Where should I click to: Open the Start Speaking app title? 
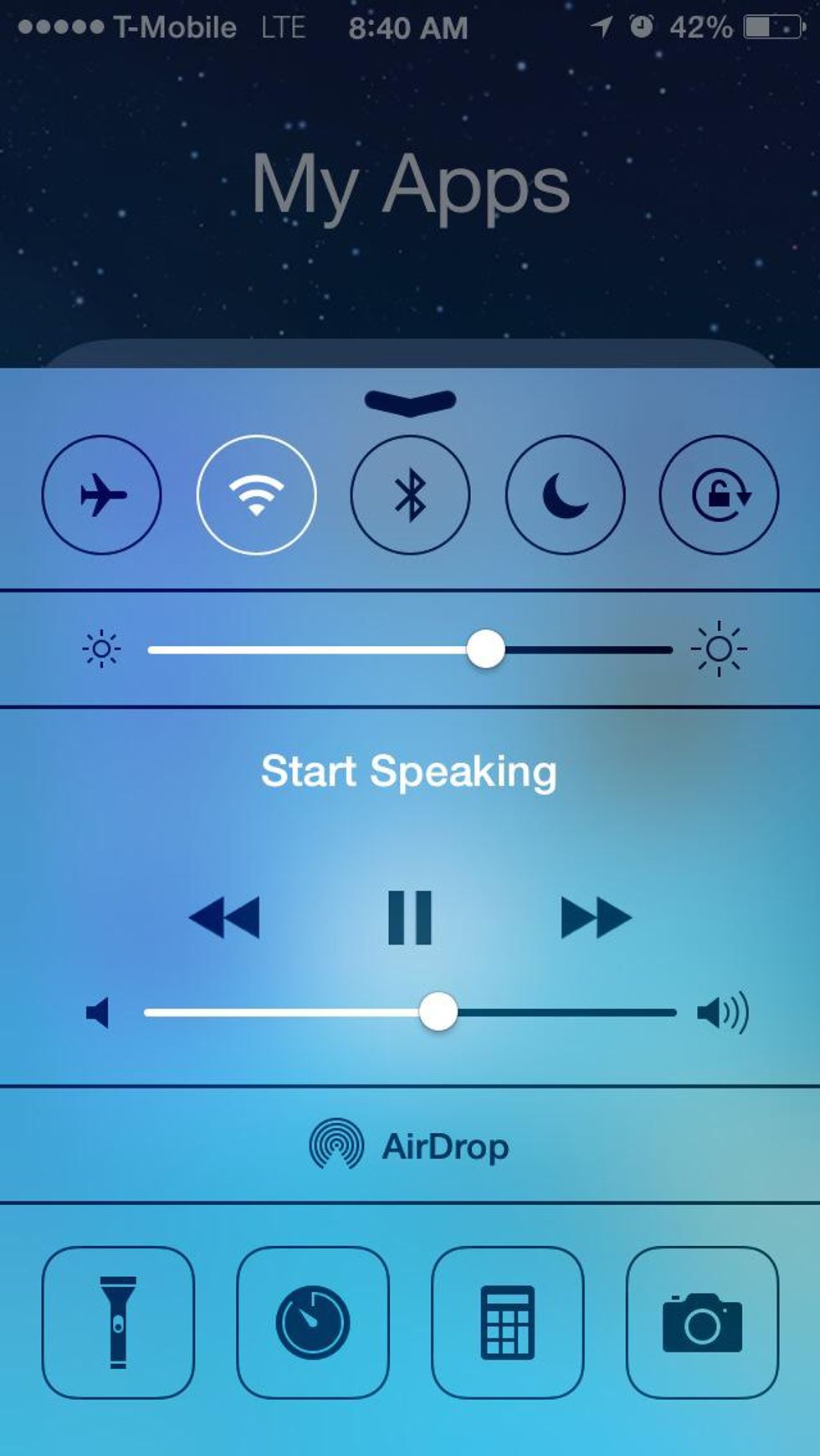click(409, 771)
